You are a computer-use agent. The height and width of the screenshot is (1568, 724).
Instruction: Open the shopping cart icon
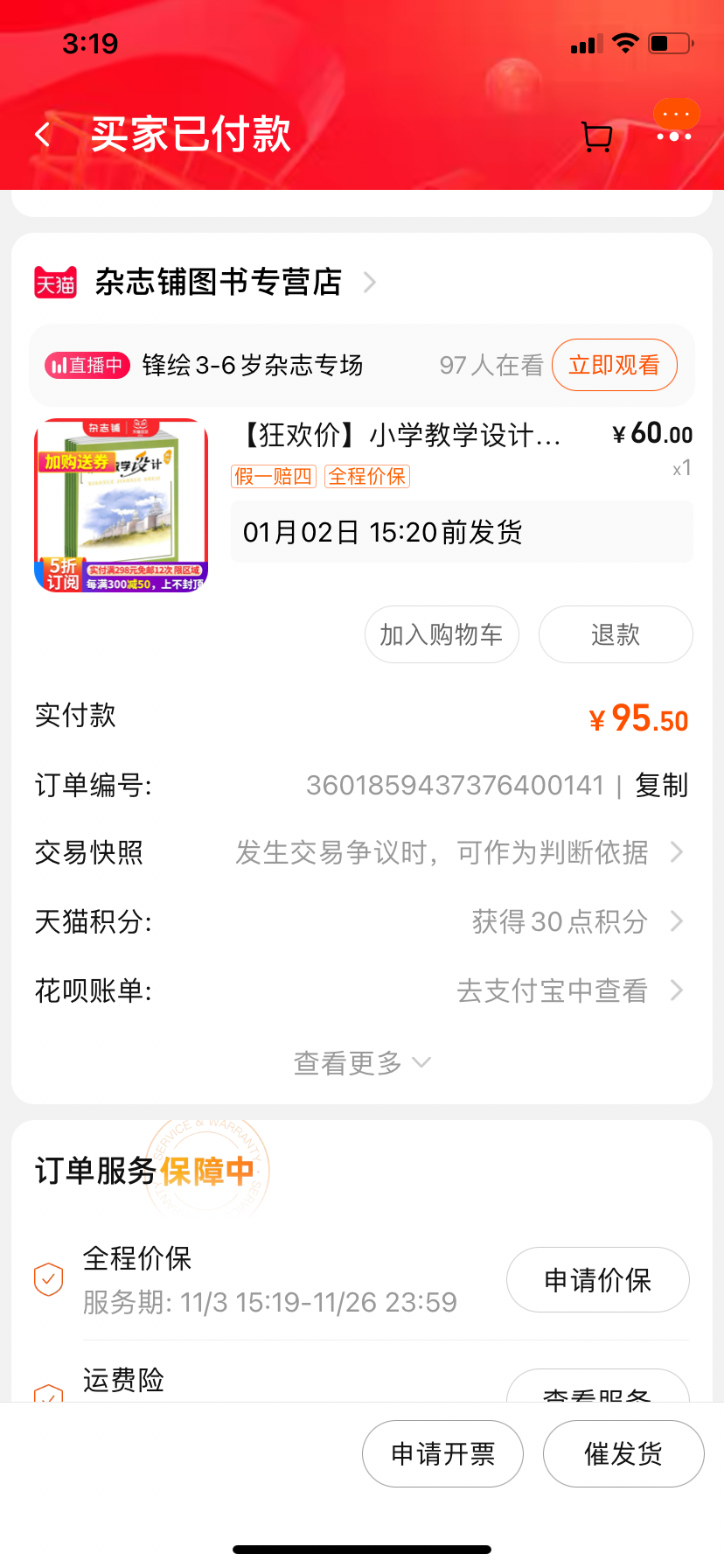click(597, 136)
